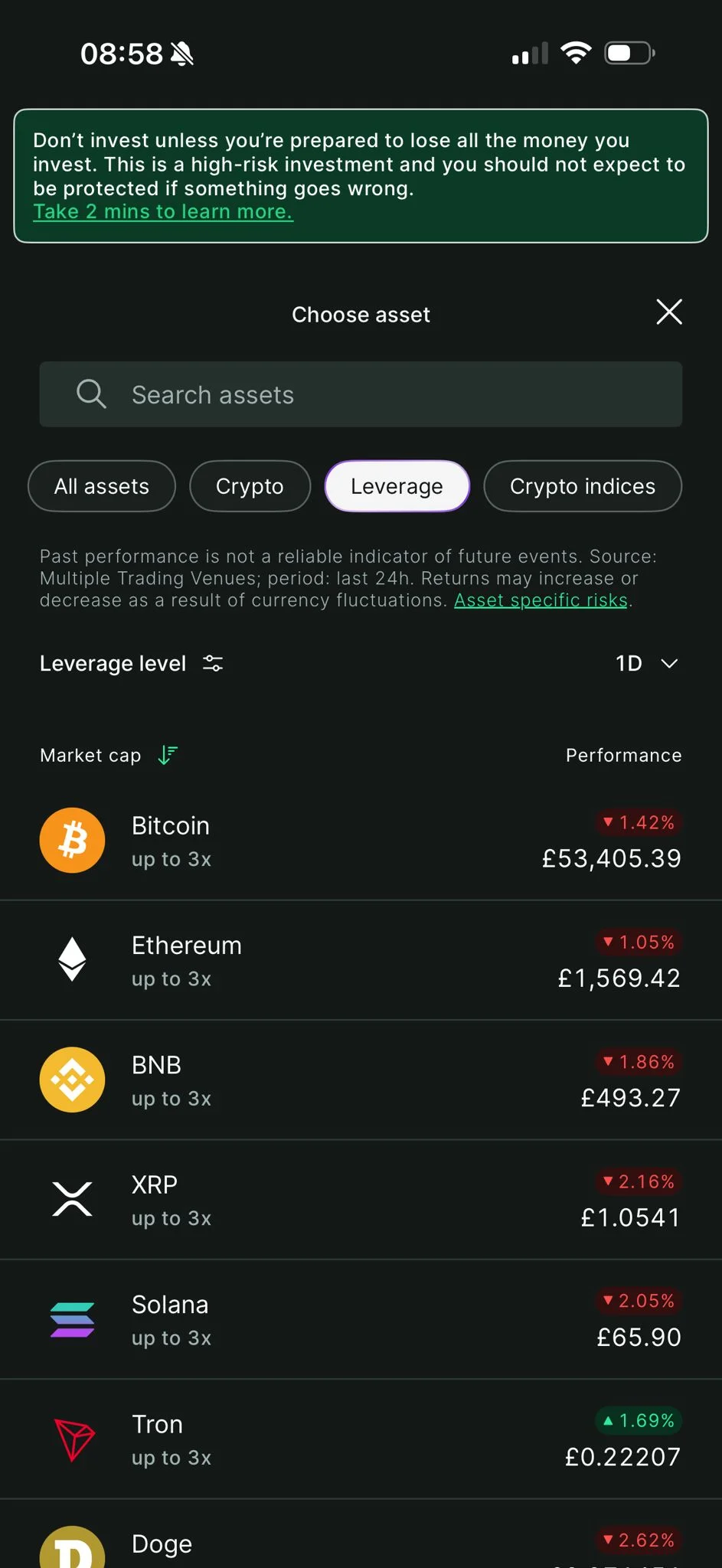Select the Leverage filter chip

[397, 485]
